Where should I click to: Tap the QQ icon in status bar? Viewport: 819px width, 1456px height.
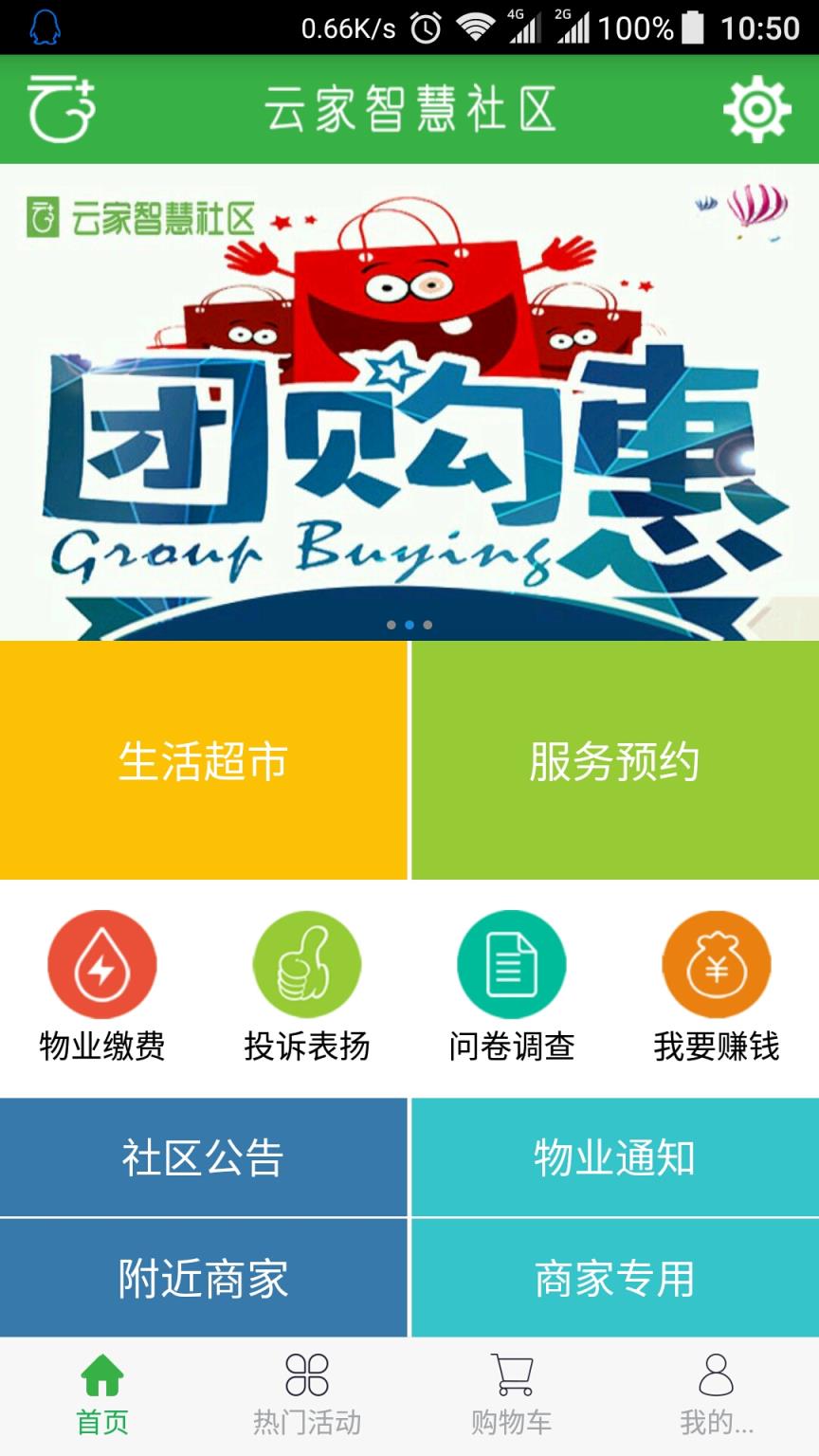click(x=45, y=27)
